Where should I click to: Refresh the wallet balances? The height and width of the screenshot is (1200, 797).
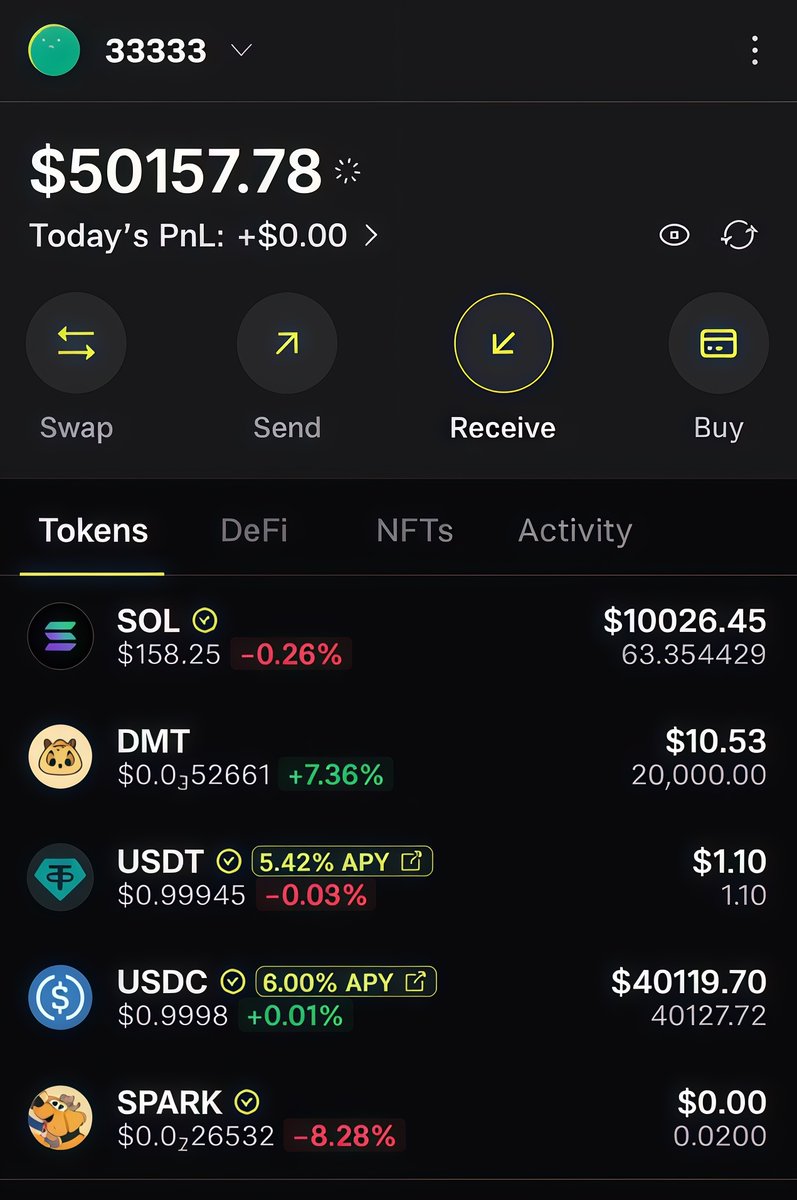(x=739, y=235)
